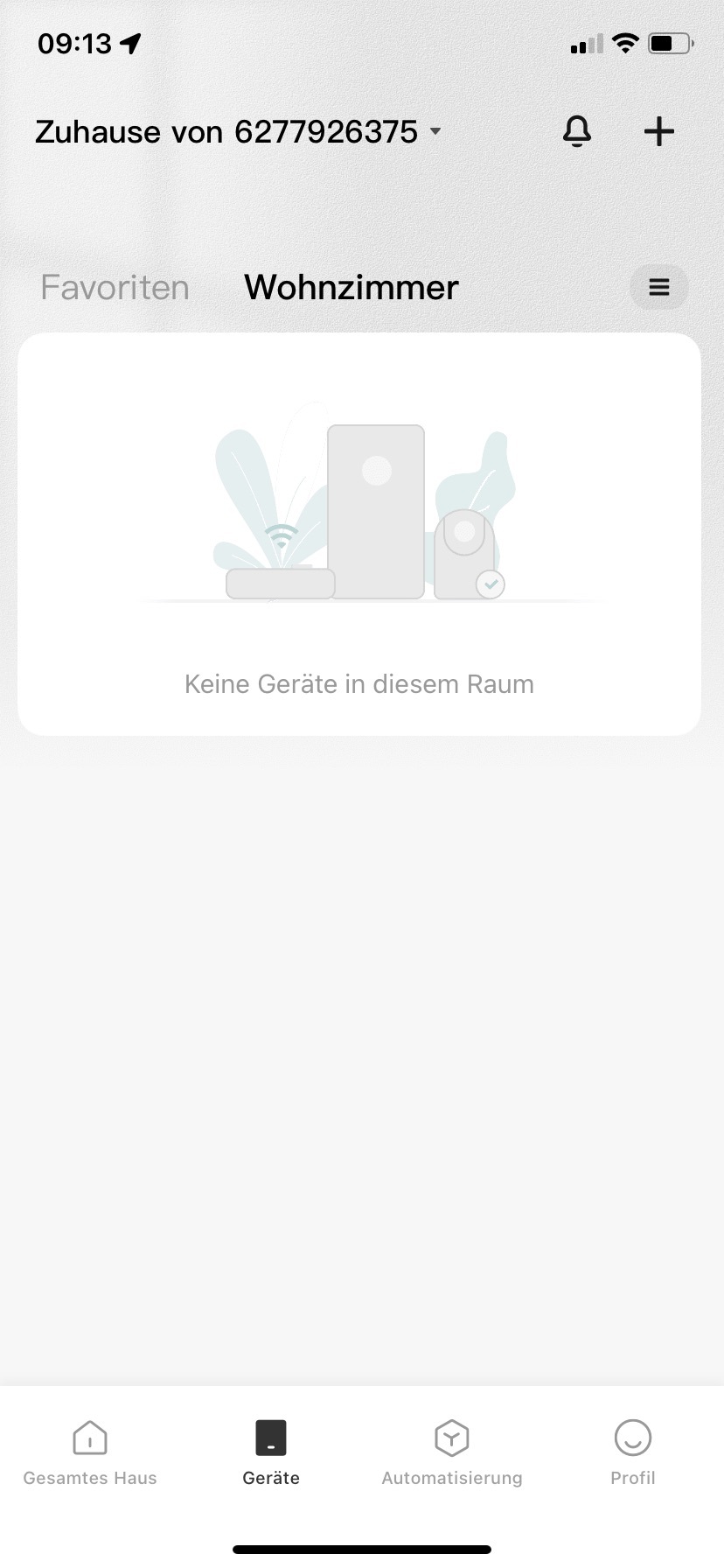Switch to Automatisierung tab
Image resolution: width=724 pixels, height=1568 pixels.
(452, 1453)
